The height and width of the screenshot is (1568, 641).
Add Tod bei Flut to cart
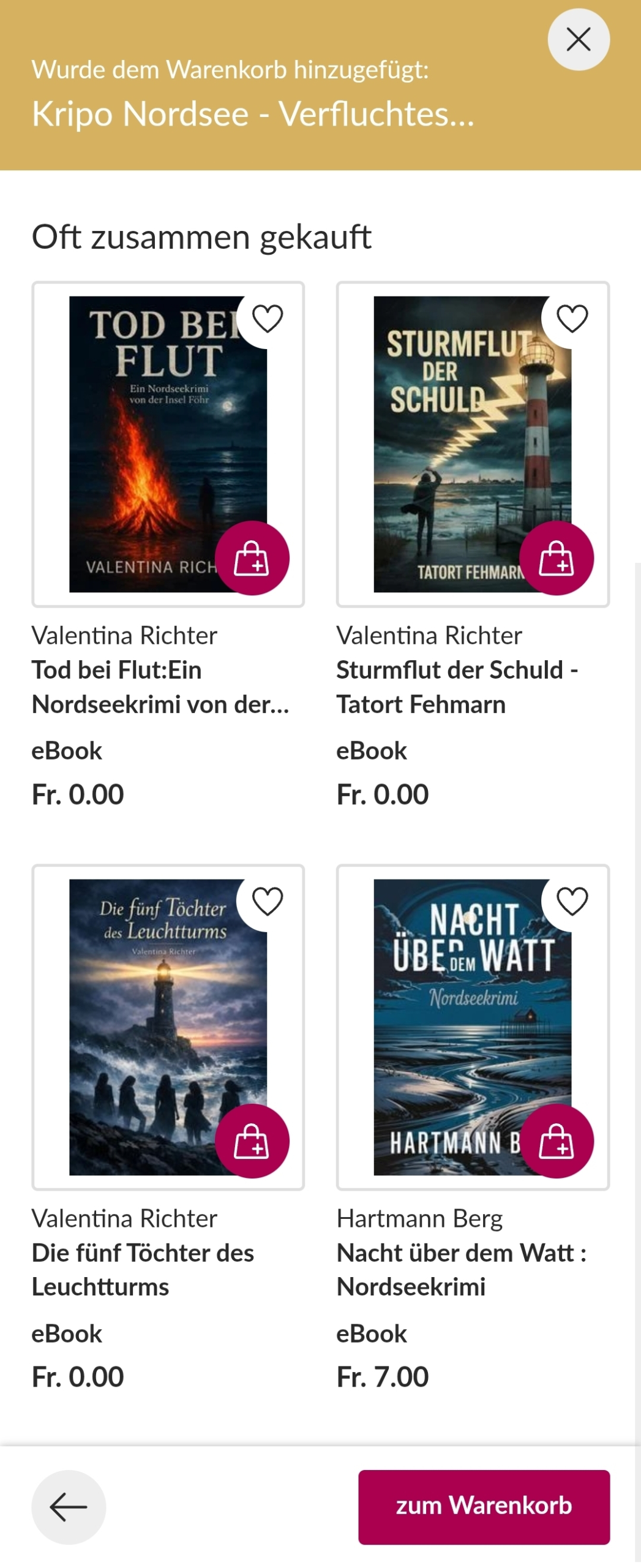(x=252, y=557)
